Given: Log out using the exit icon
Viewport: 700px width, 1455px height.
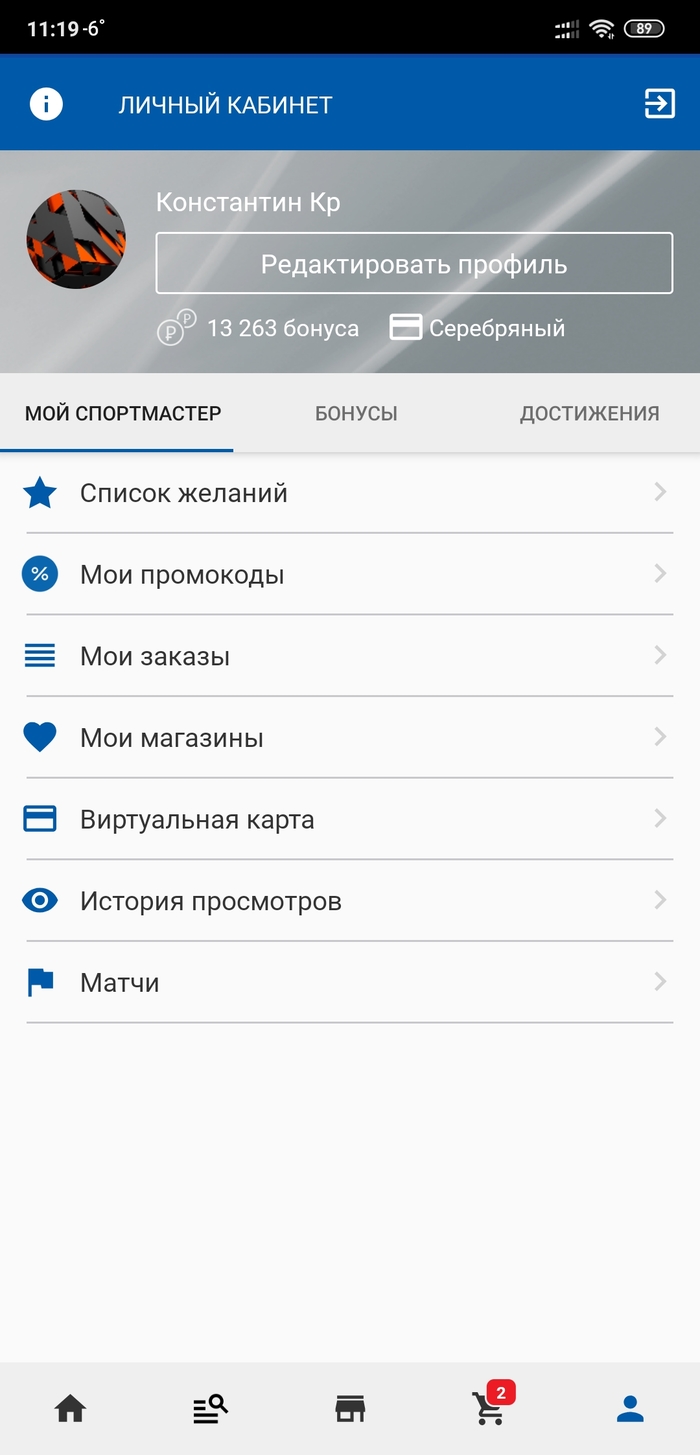Looking at the screenshot, I should click(x=659, y=104).
